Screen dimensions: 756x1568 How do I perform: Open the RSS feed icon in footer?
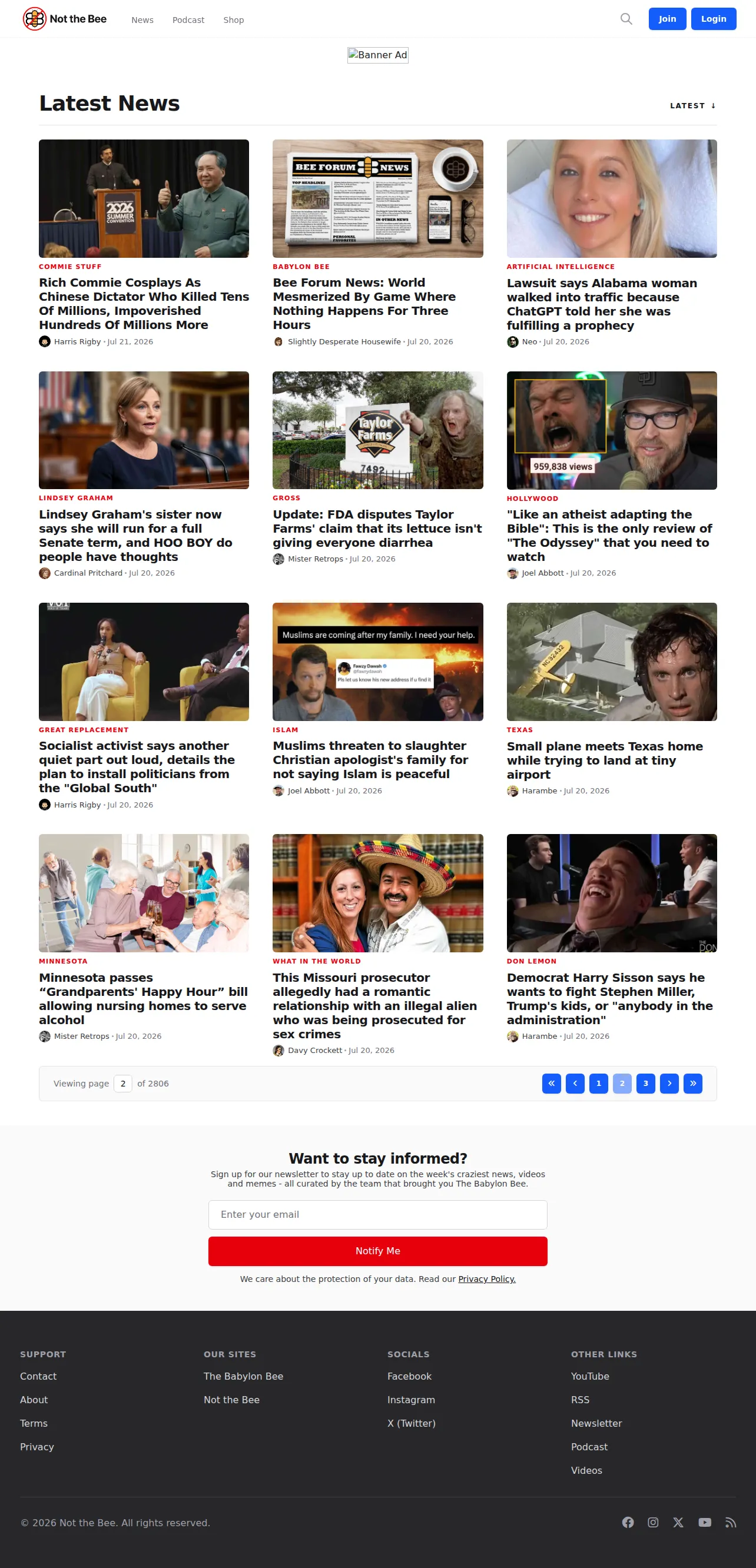731,1522
